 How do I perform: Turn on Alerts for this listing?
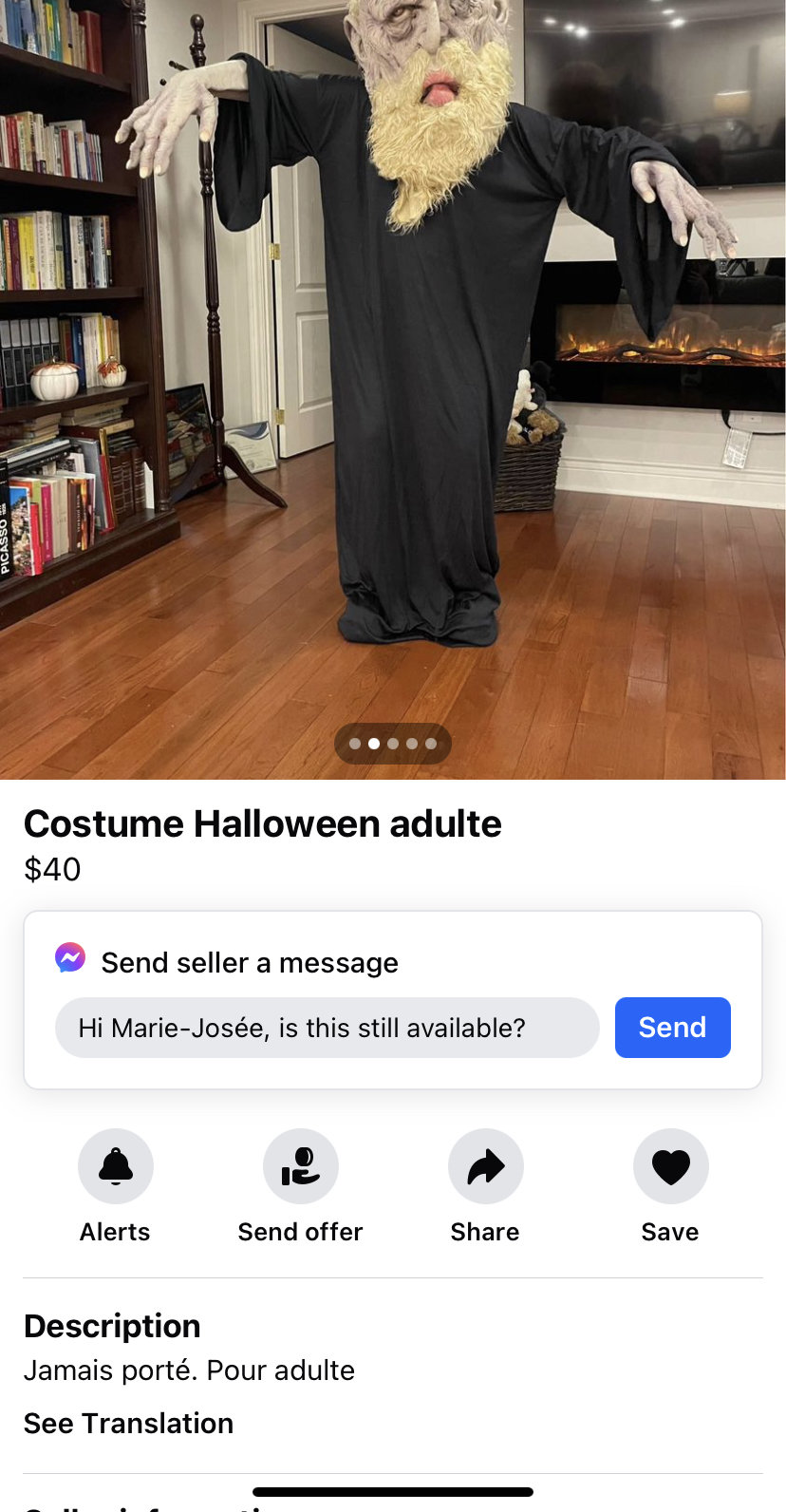(116, 1166)
